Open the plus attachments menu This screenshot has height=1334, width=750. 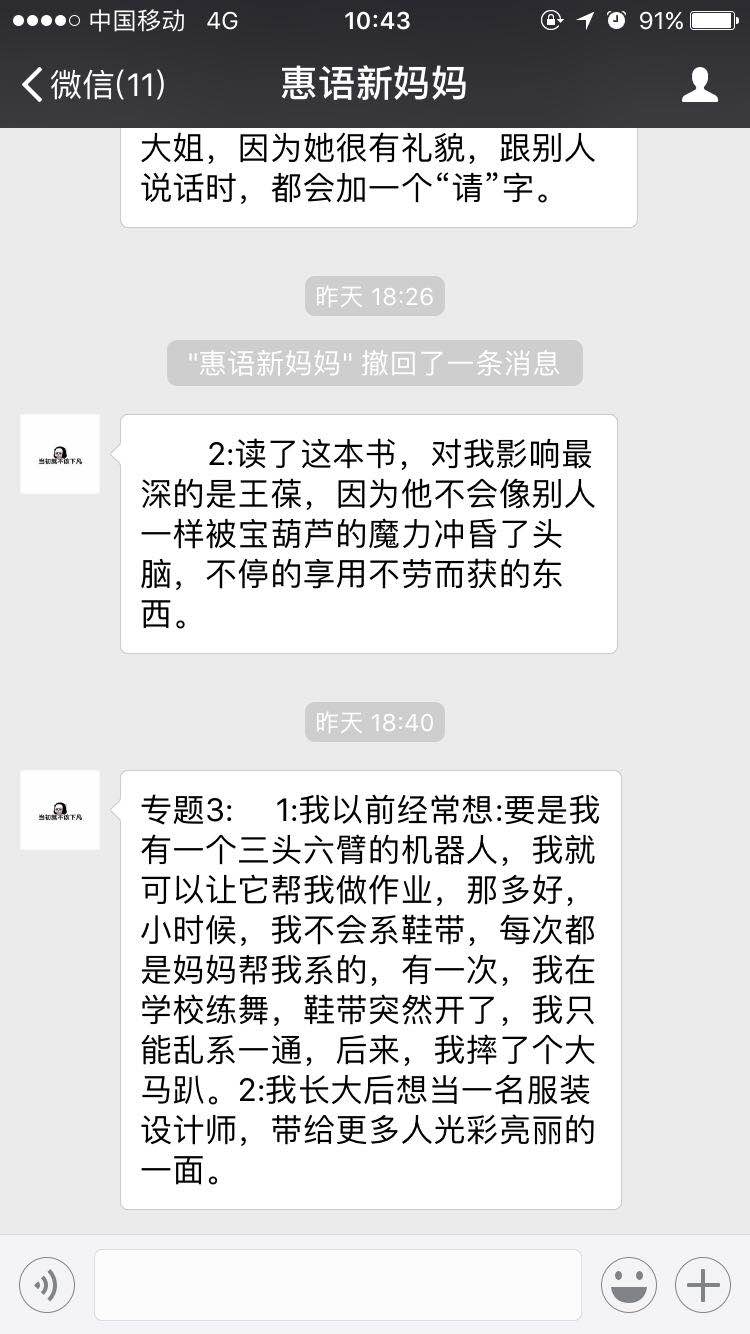pyautogui.click(x=703, y=1285)
